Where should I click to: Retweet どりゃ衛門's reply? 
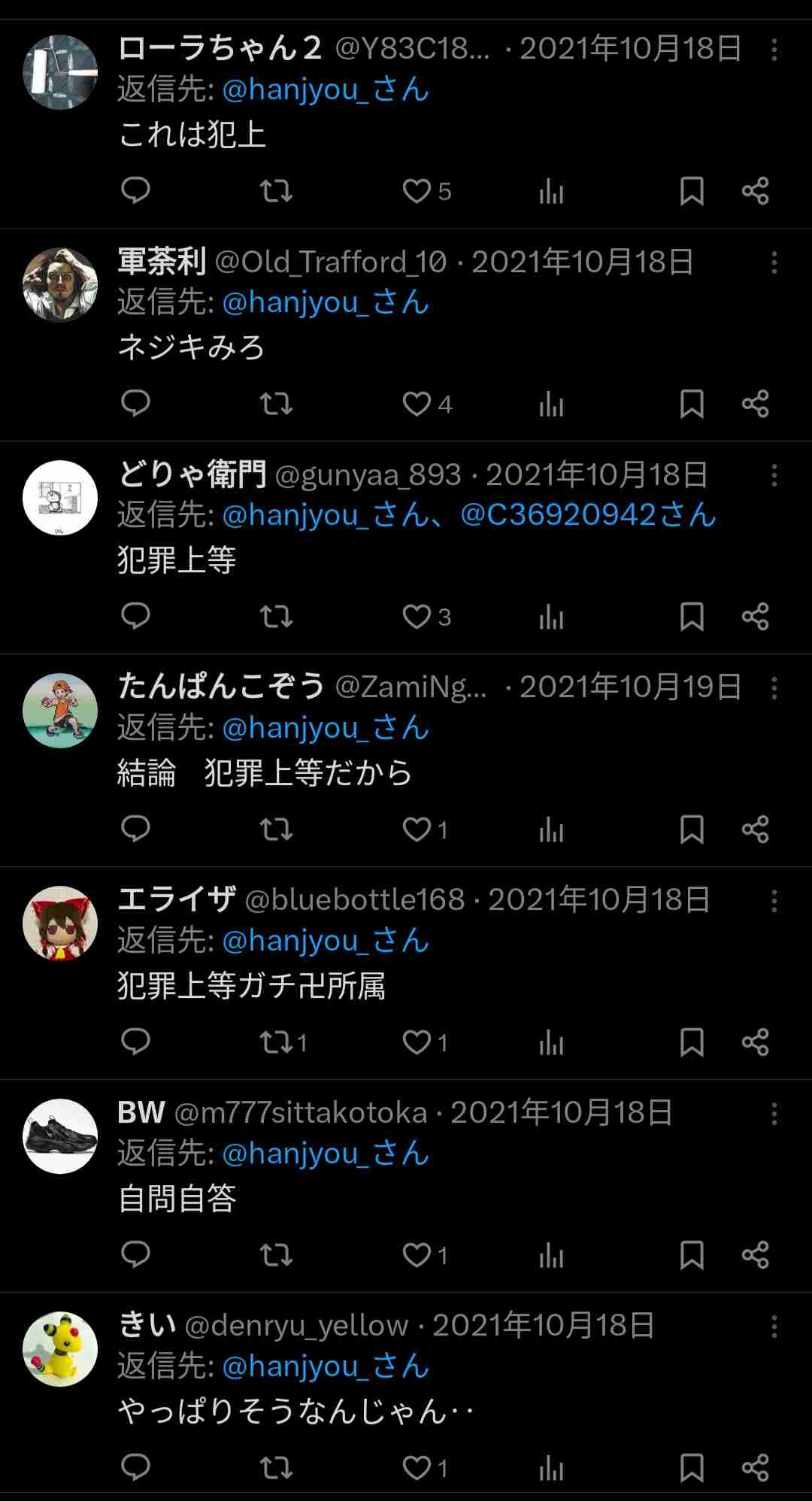point(276,617)
